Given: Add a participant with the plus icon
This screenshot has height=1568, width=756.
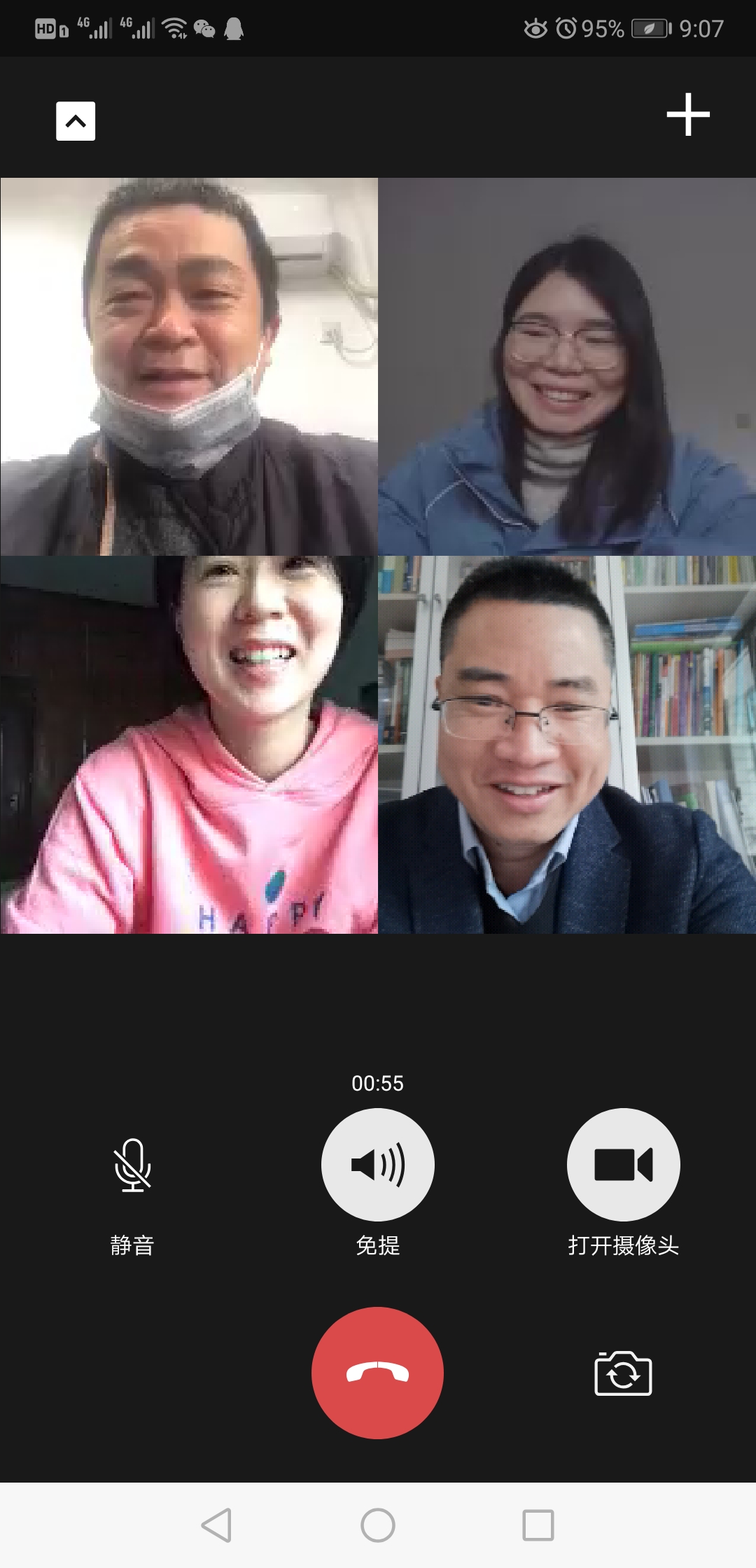Looking at the screenshot, I should tap(687, 114).
